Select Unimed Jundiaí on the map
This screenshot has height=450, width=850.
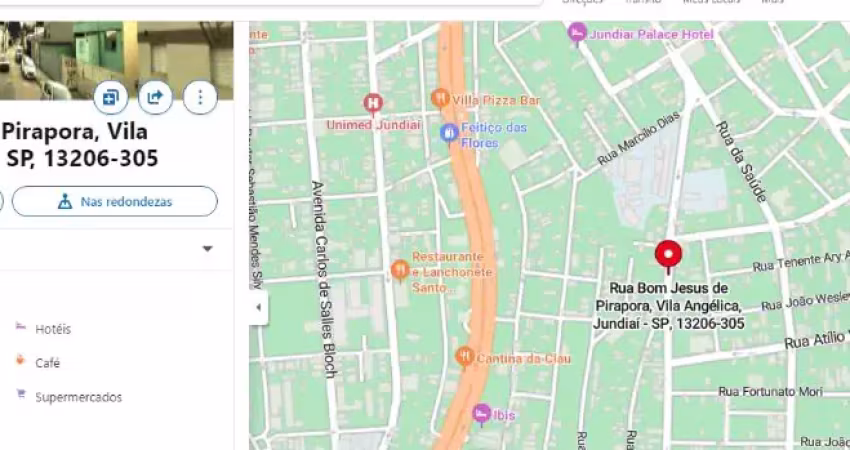373,102
